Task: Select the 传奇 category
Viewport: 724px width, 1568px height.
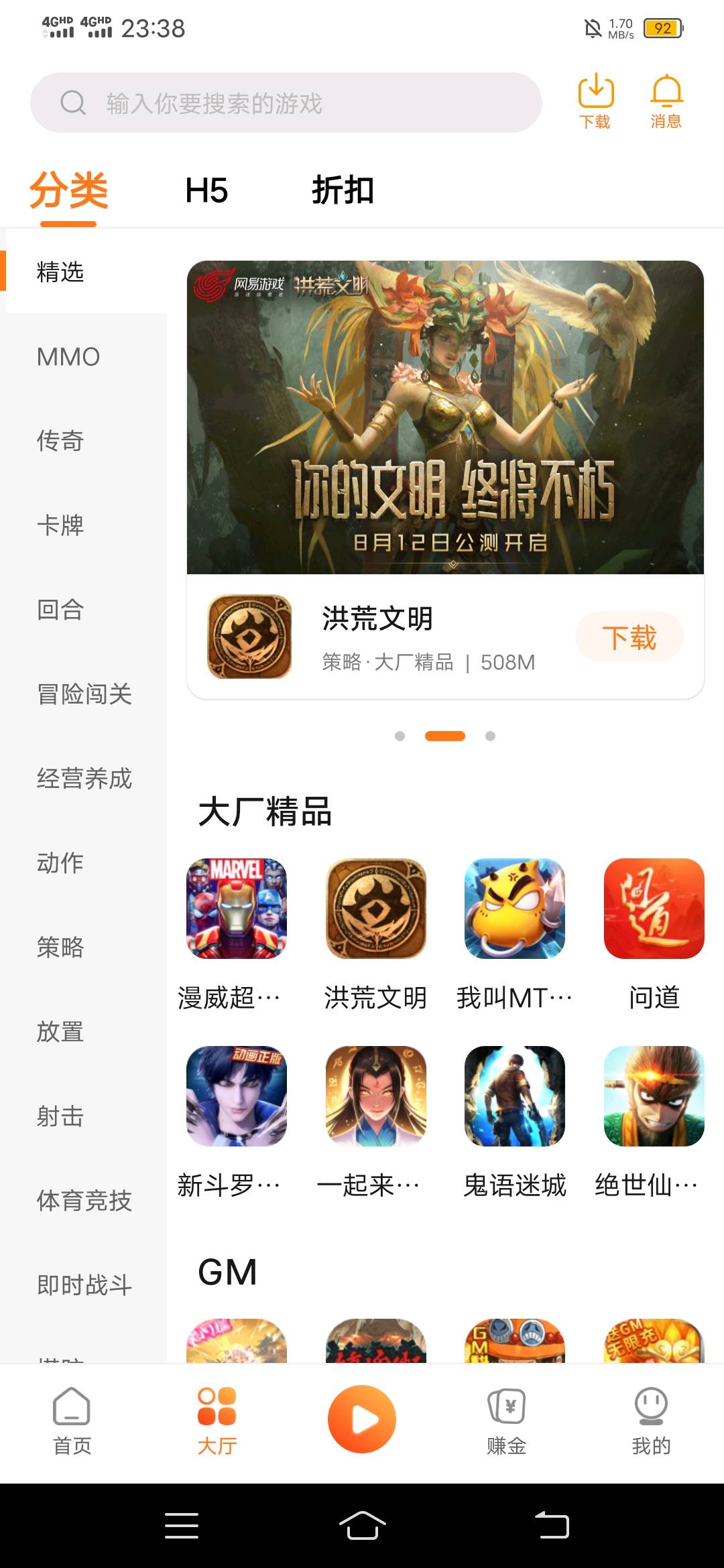Action: 60,441
